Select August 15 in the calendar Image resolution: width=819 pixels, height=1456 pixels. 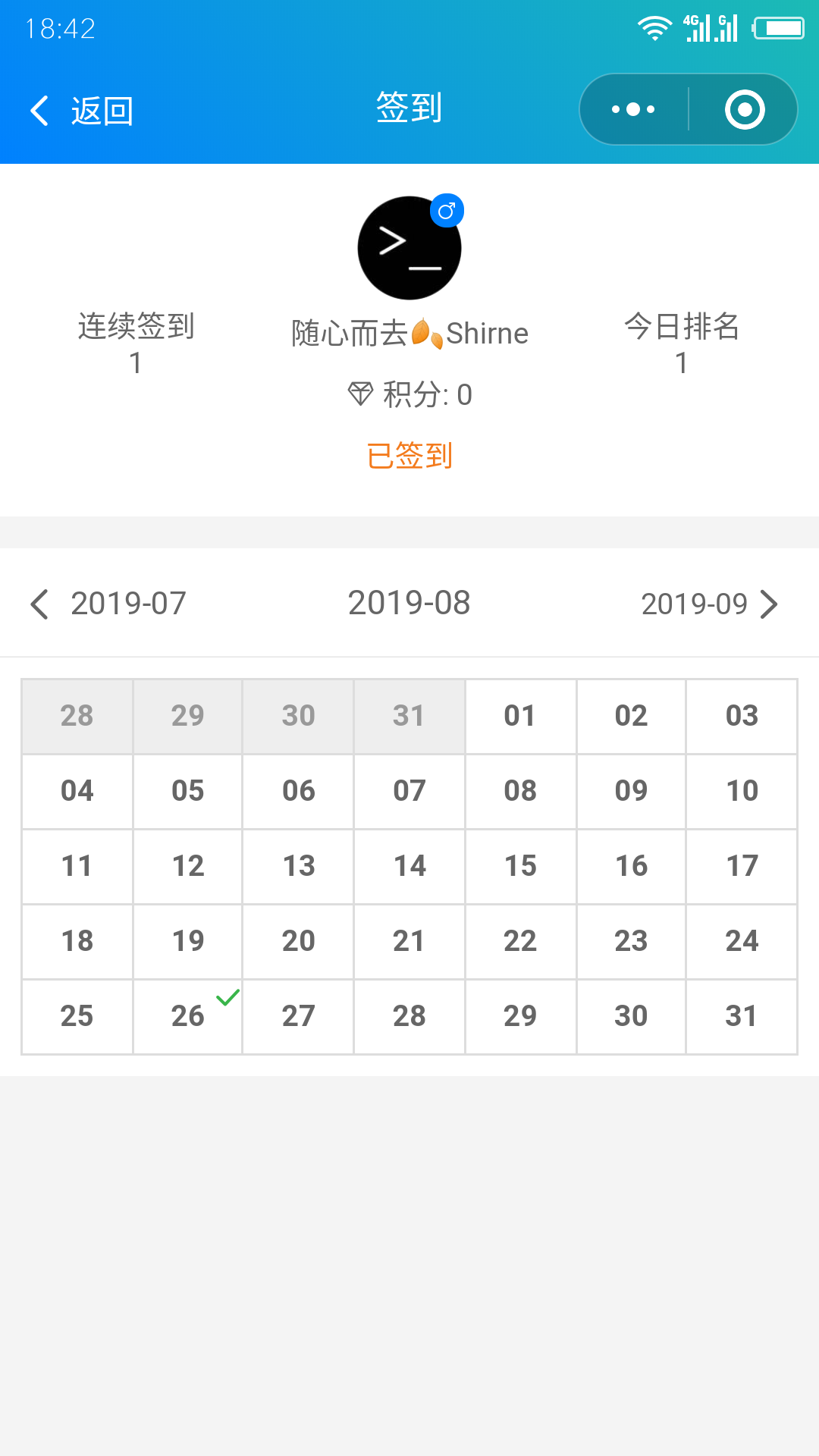[520, 866]
